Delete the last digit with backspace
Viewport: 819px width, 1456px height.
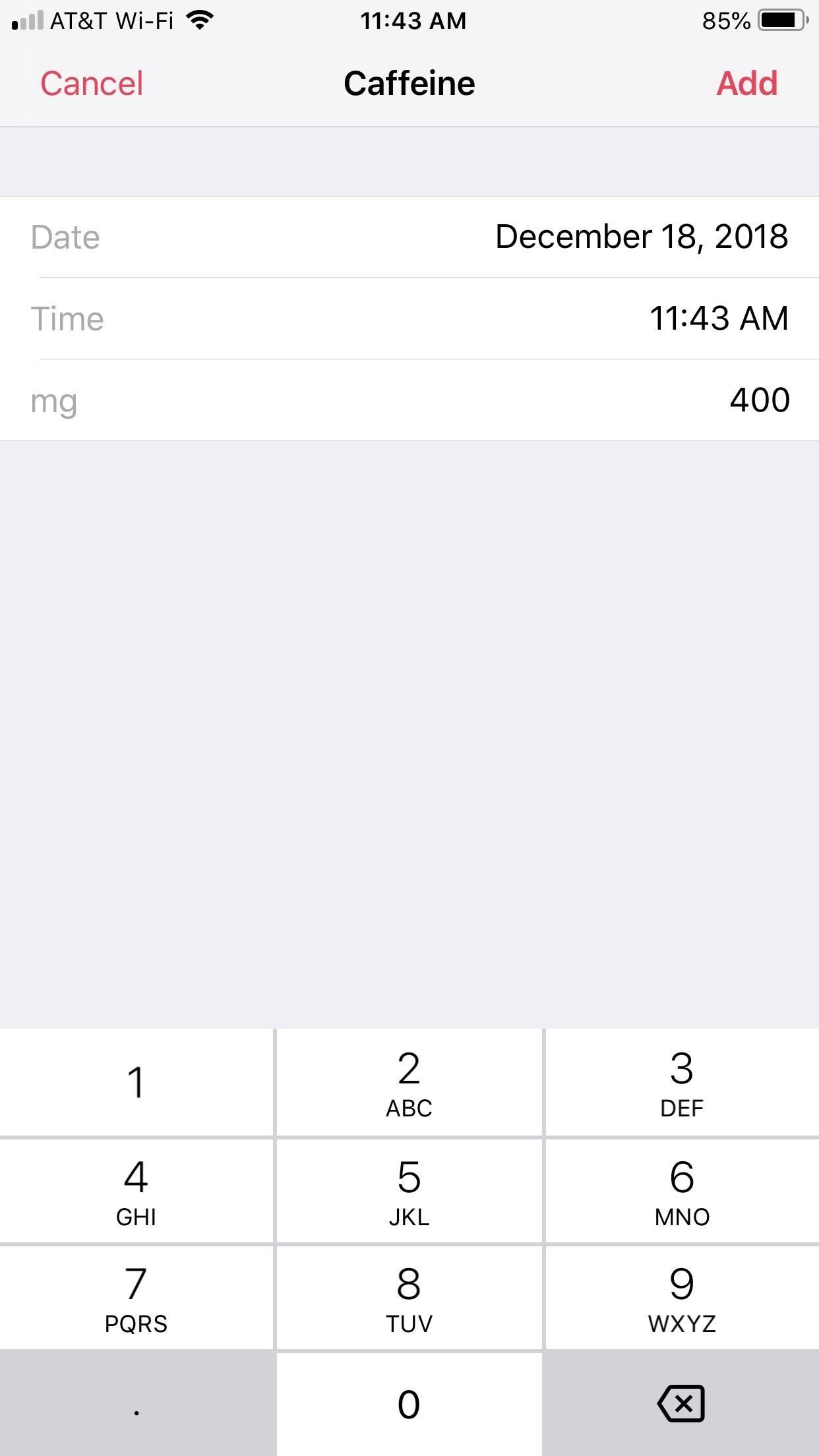682,1403
